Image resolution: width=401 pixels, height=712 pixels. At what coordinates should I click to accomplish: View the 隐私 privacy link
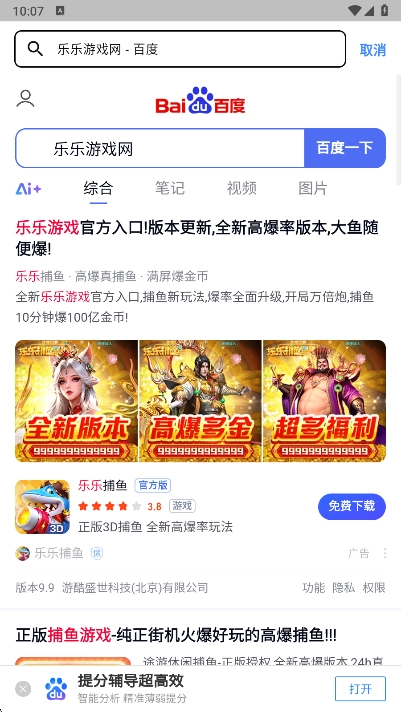tap(344, 588)
